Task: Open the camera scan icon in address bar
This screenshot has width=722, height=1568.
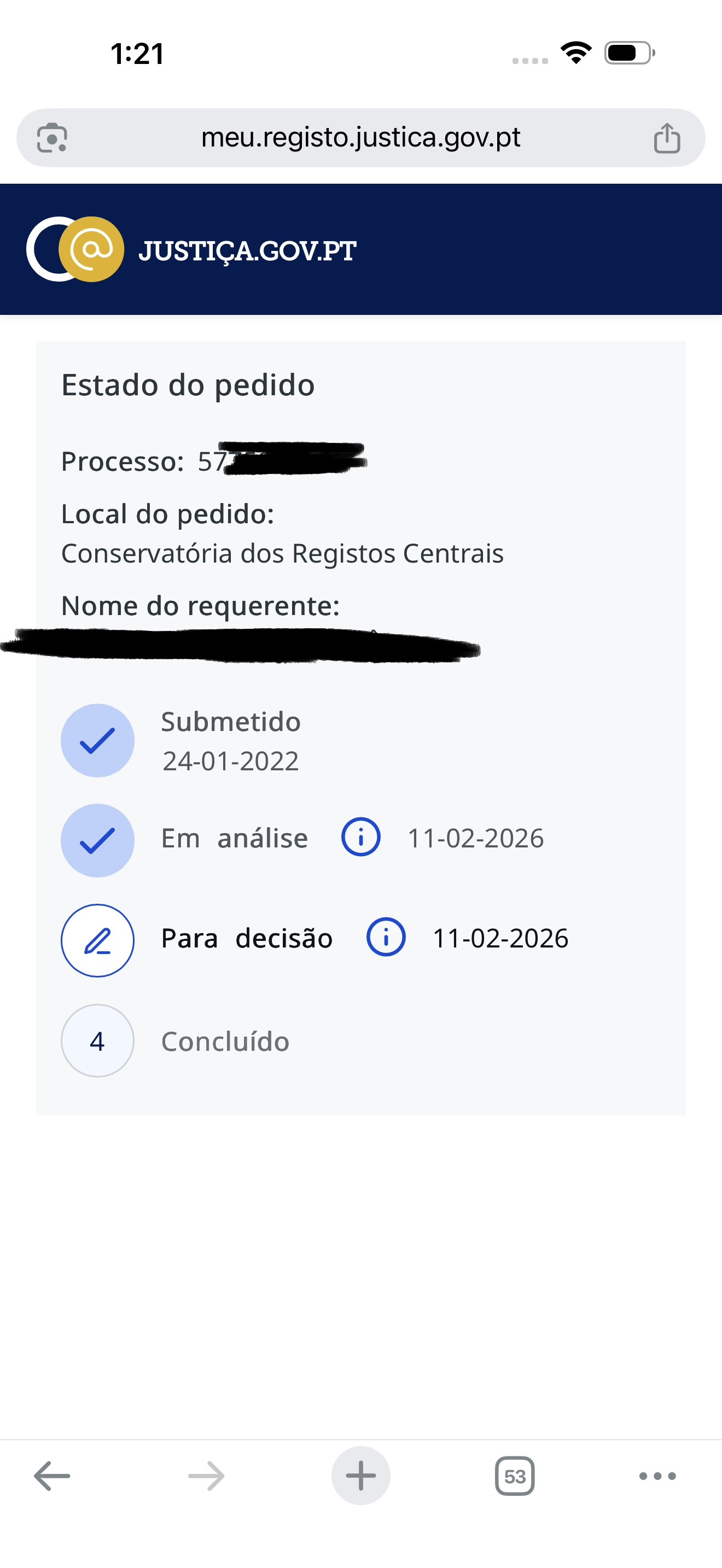Action: [53, 138]
